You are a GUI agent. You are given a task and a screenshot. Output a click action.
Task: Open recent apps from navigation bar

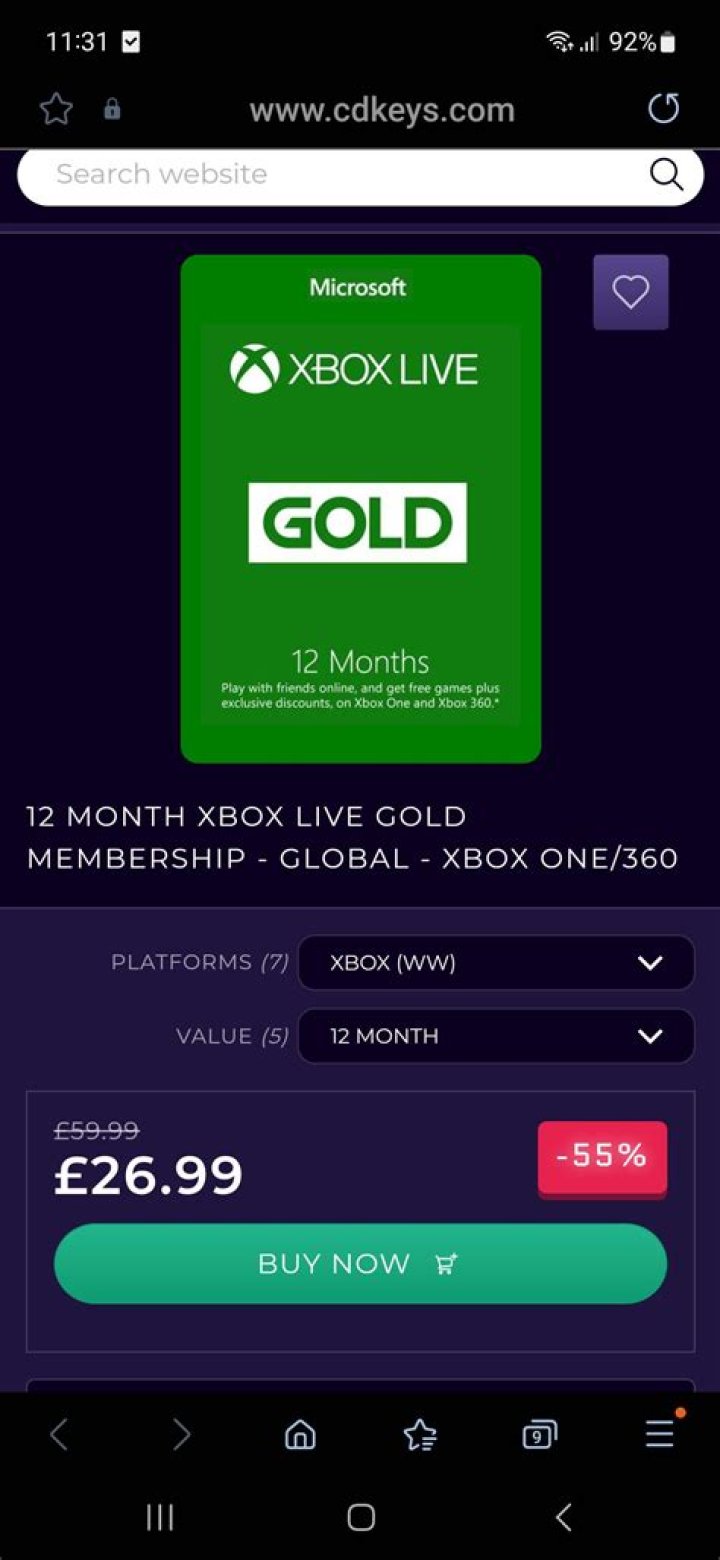pyautogui.click(x=160, y=1517)
